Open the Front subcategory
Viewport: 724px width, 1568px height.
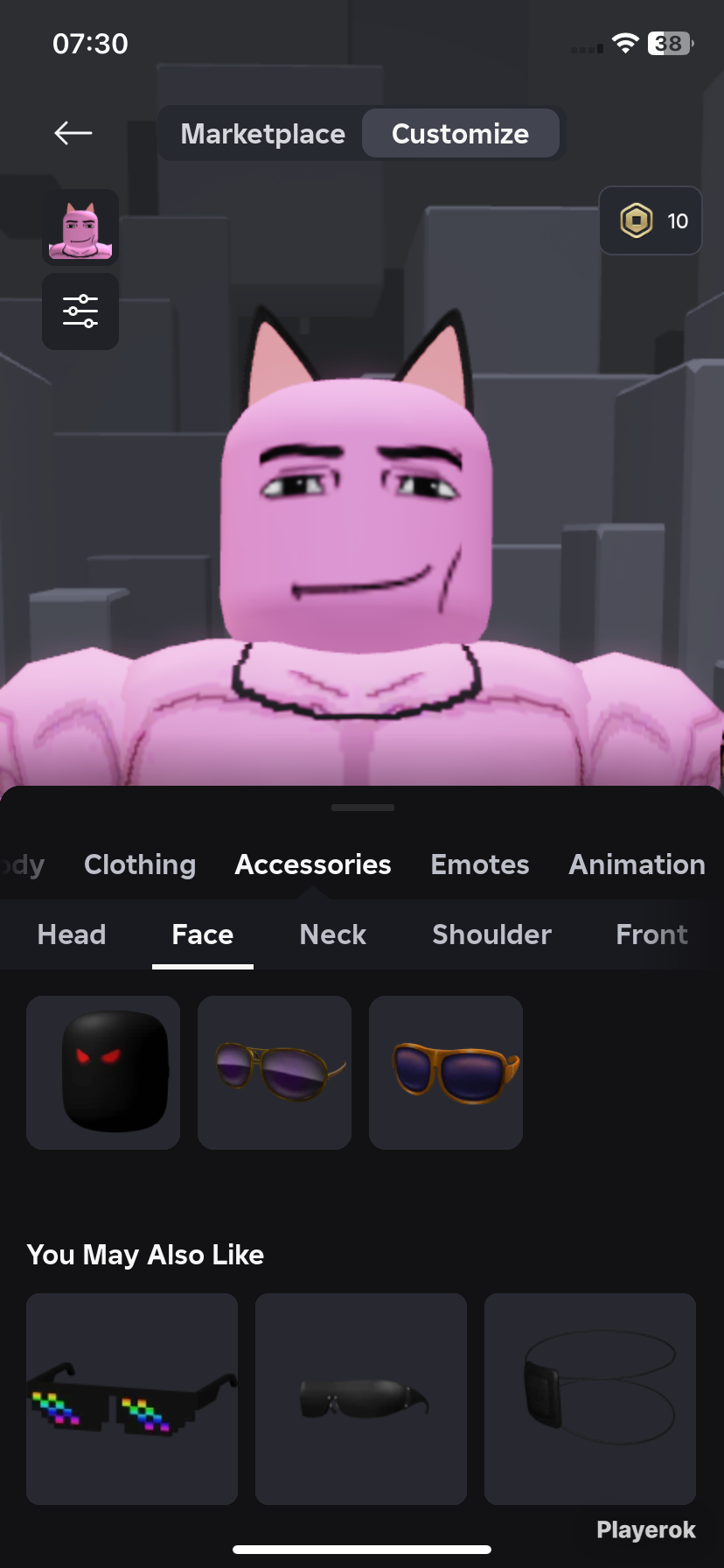click(652, 934)
